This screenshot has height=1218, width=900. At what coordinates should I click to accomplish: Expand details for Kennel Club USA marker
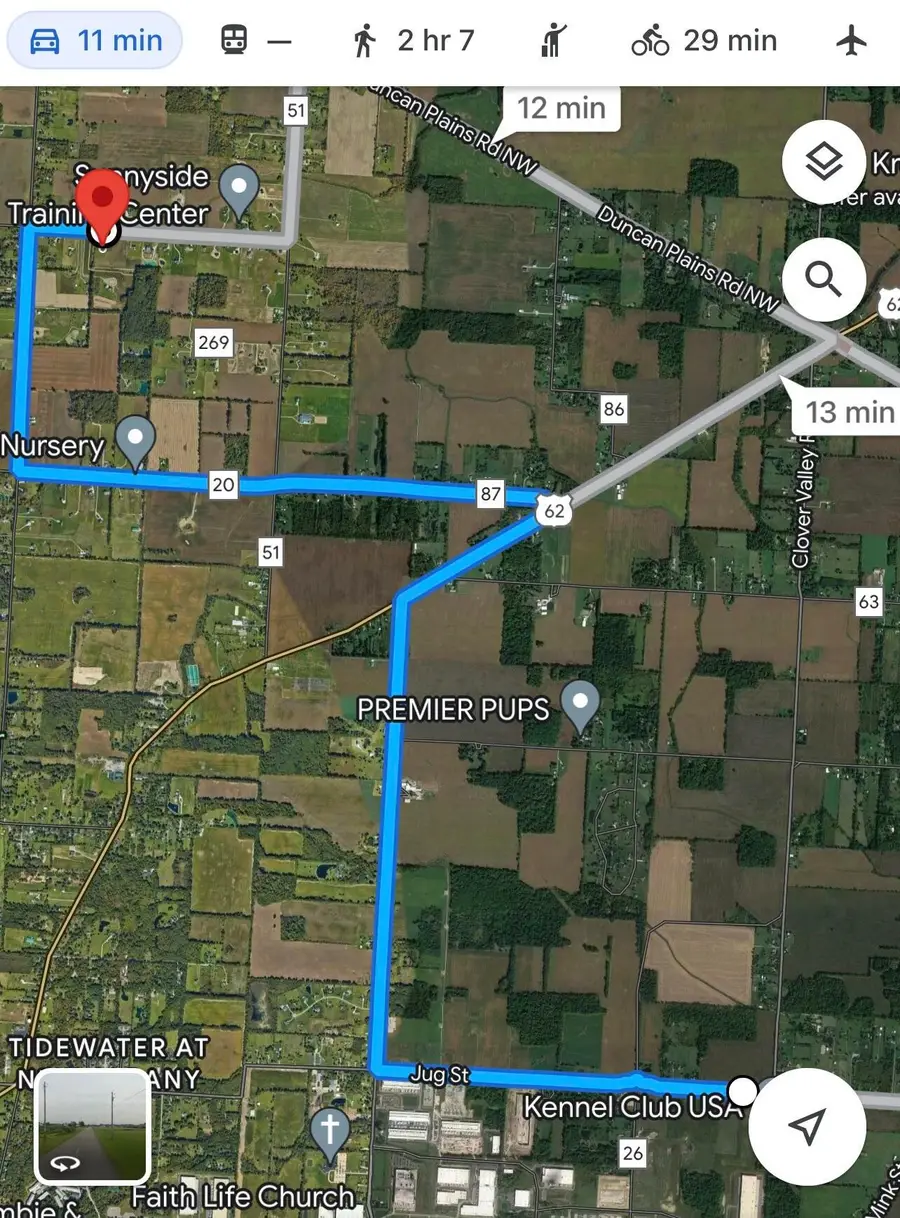point(741,1092)
